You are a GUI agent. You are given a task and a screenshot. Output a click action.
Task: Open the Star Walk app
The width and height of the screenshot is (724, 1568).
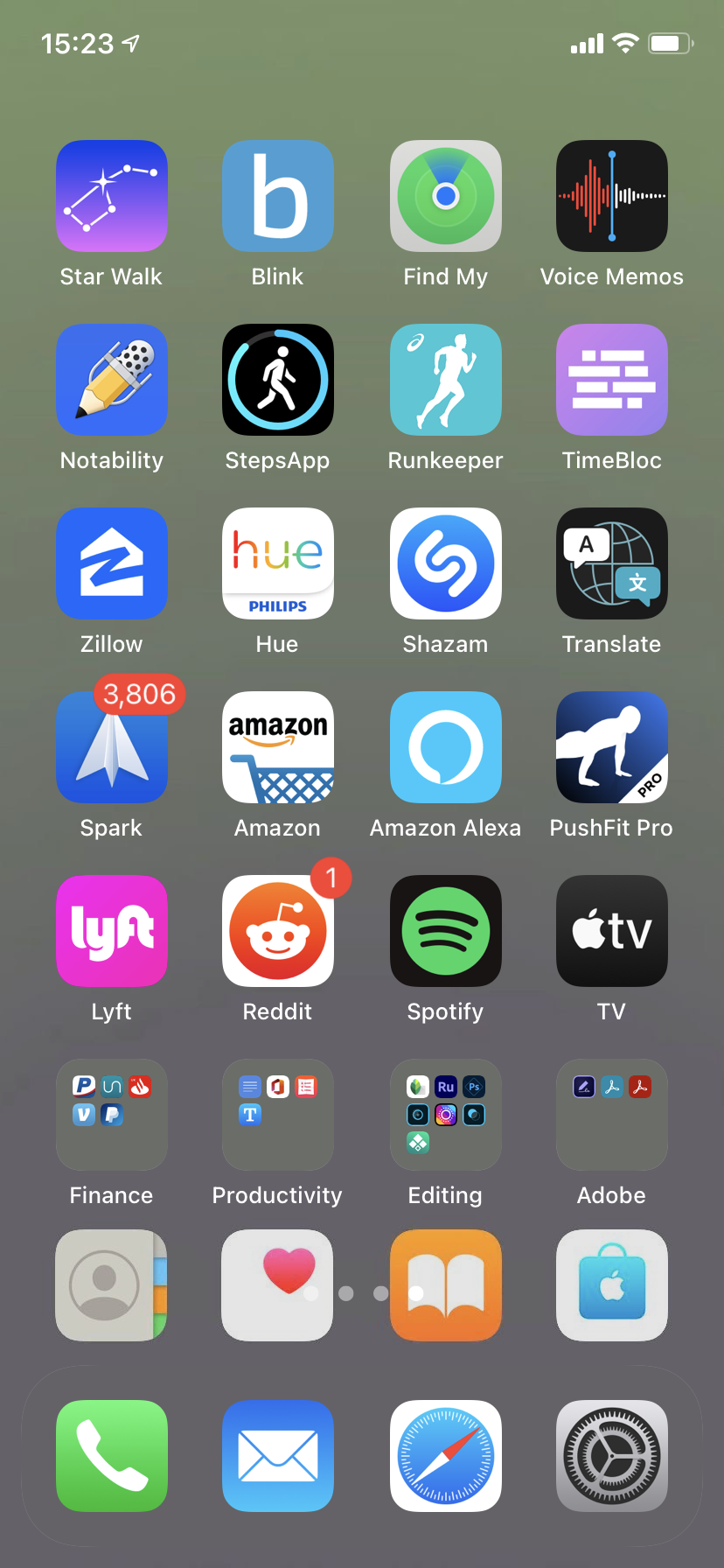pyautogui.click(x=112, y=196)
